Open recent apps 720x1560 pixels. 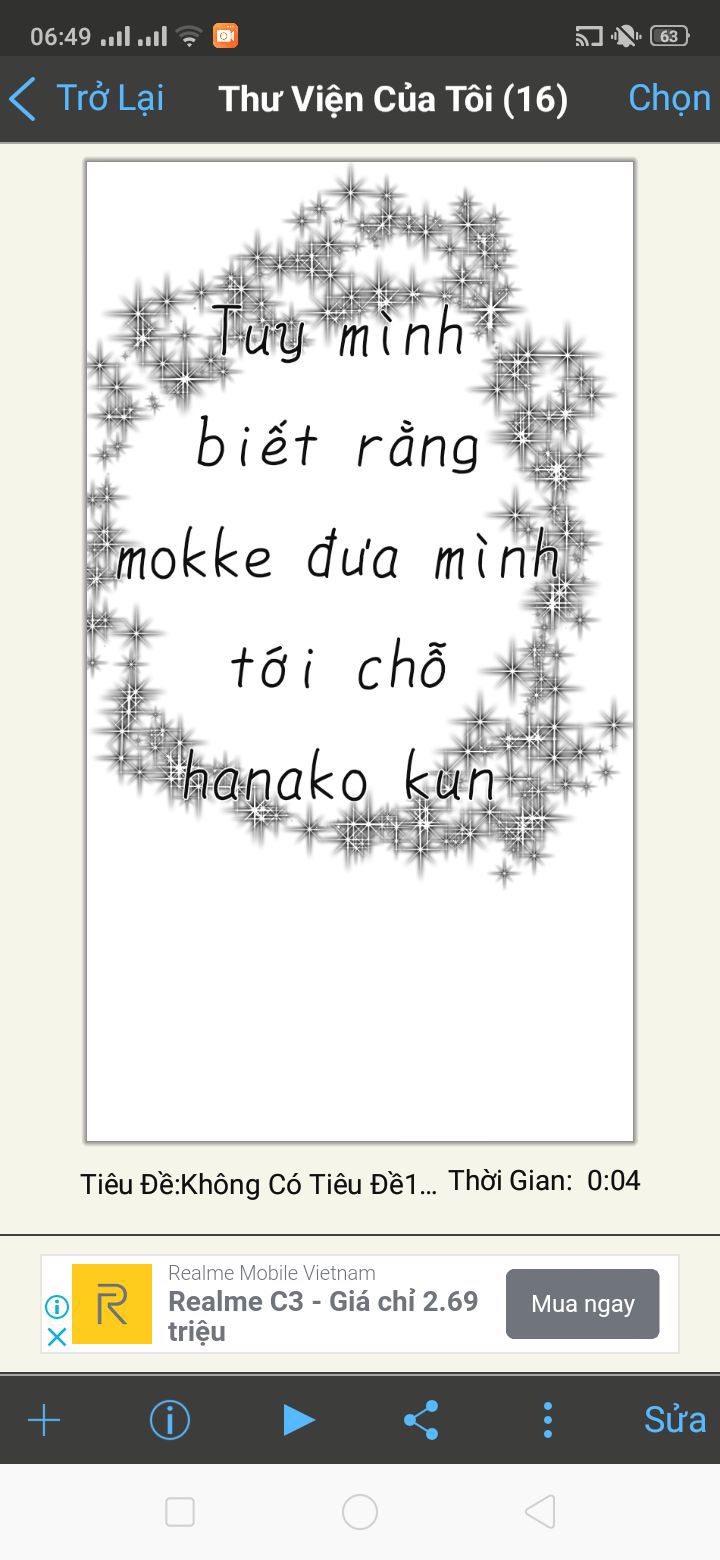point(180,1512)
